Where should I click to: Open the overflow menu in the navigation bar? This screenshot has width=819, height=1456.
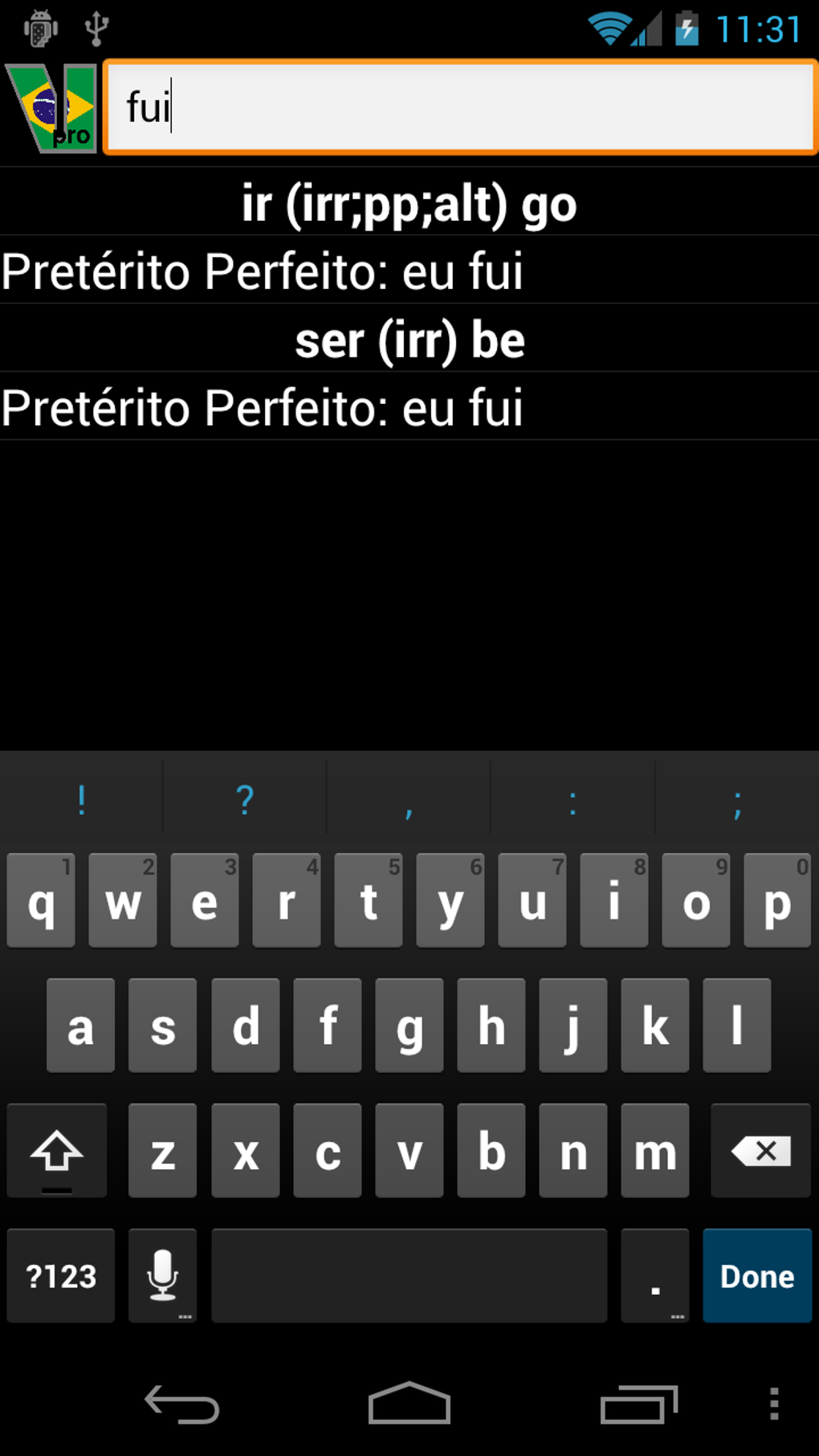coord(773,1404)
